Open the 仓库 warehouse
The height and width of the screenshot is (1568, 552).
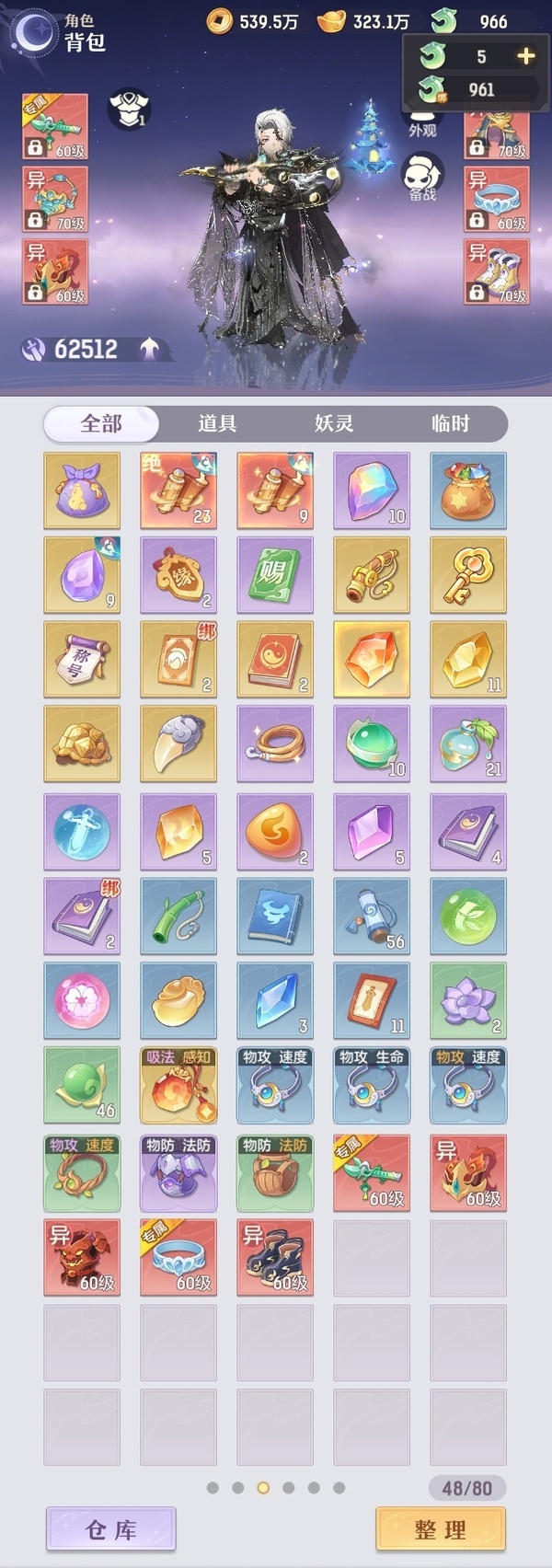tap(111, 1529)
